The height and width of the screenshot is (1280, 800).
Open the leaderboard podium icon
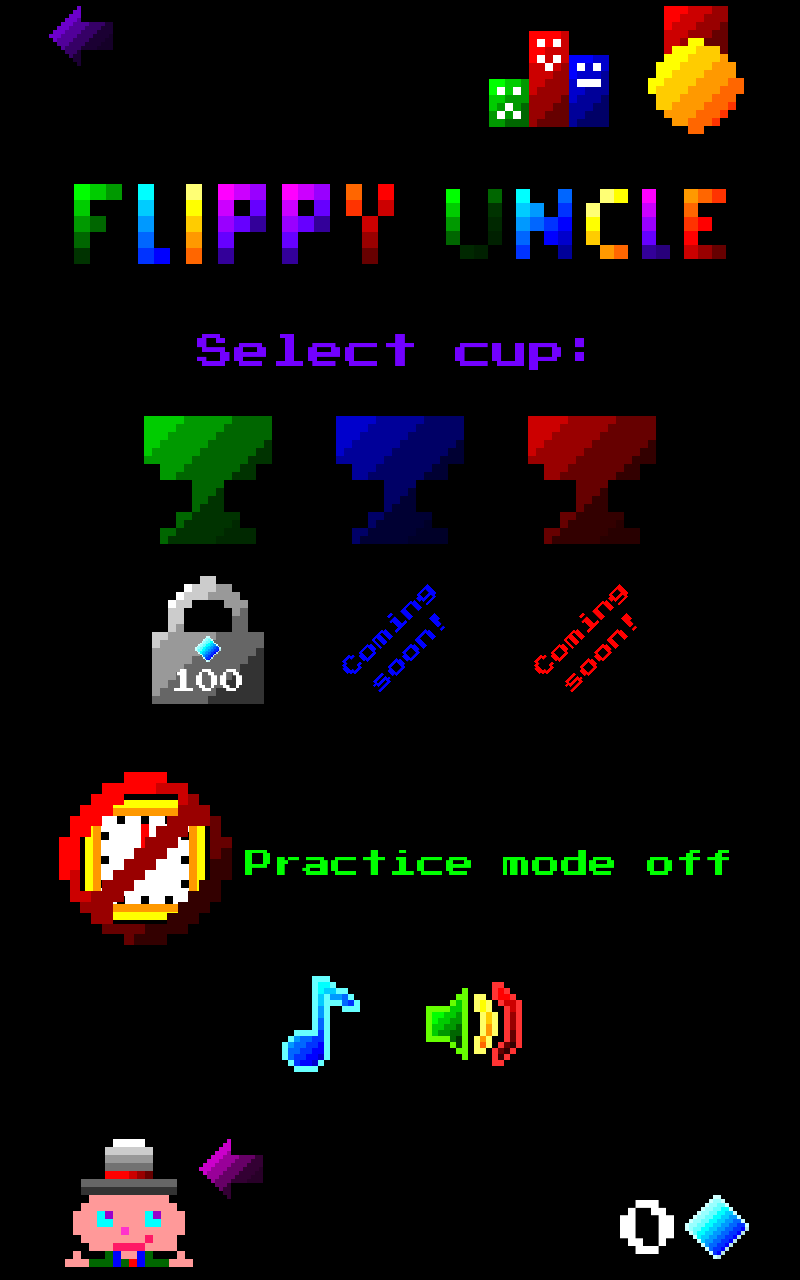pos(549,81)
